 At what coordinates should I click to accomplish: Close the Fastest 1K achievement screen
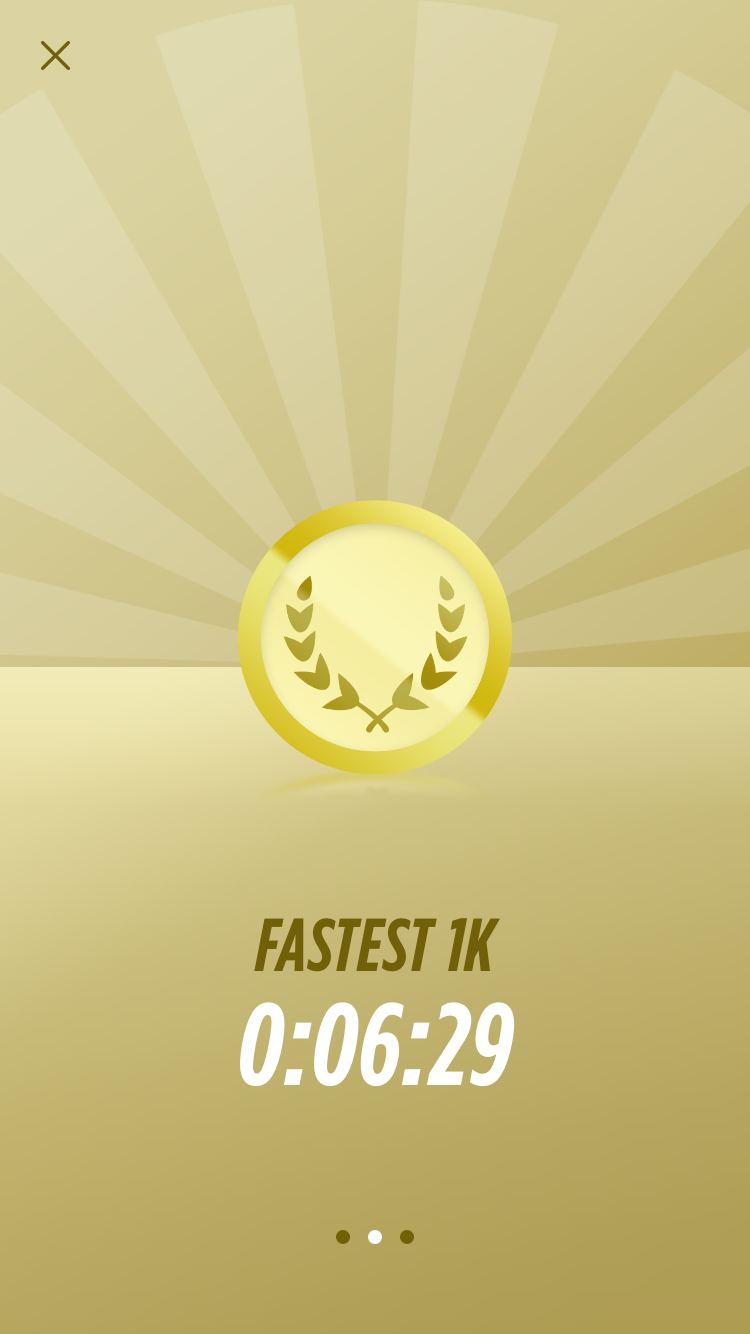[55, 56]
